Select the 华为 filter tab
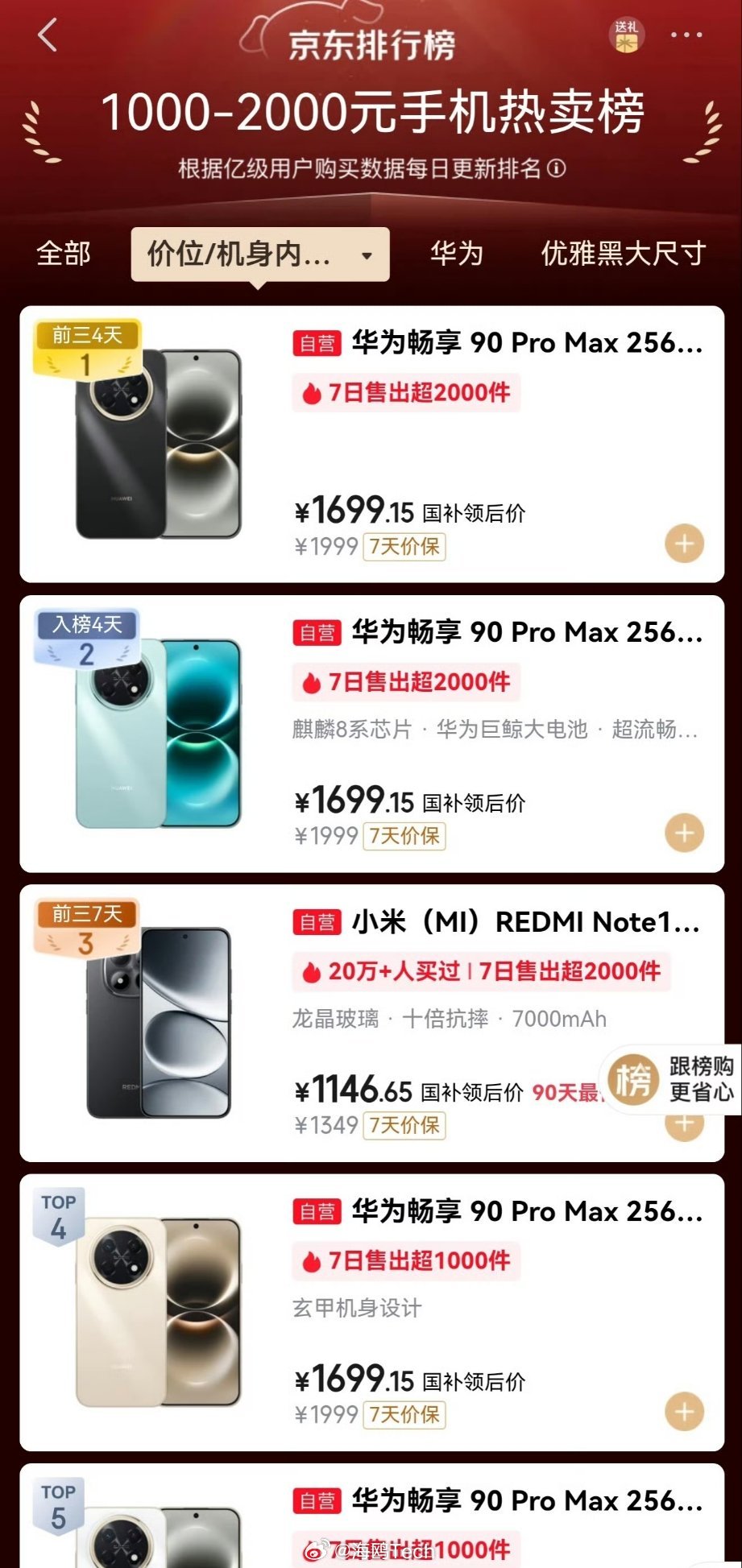Screen dimensions: 742x1568 tap(455, 253)
